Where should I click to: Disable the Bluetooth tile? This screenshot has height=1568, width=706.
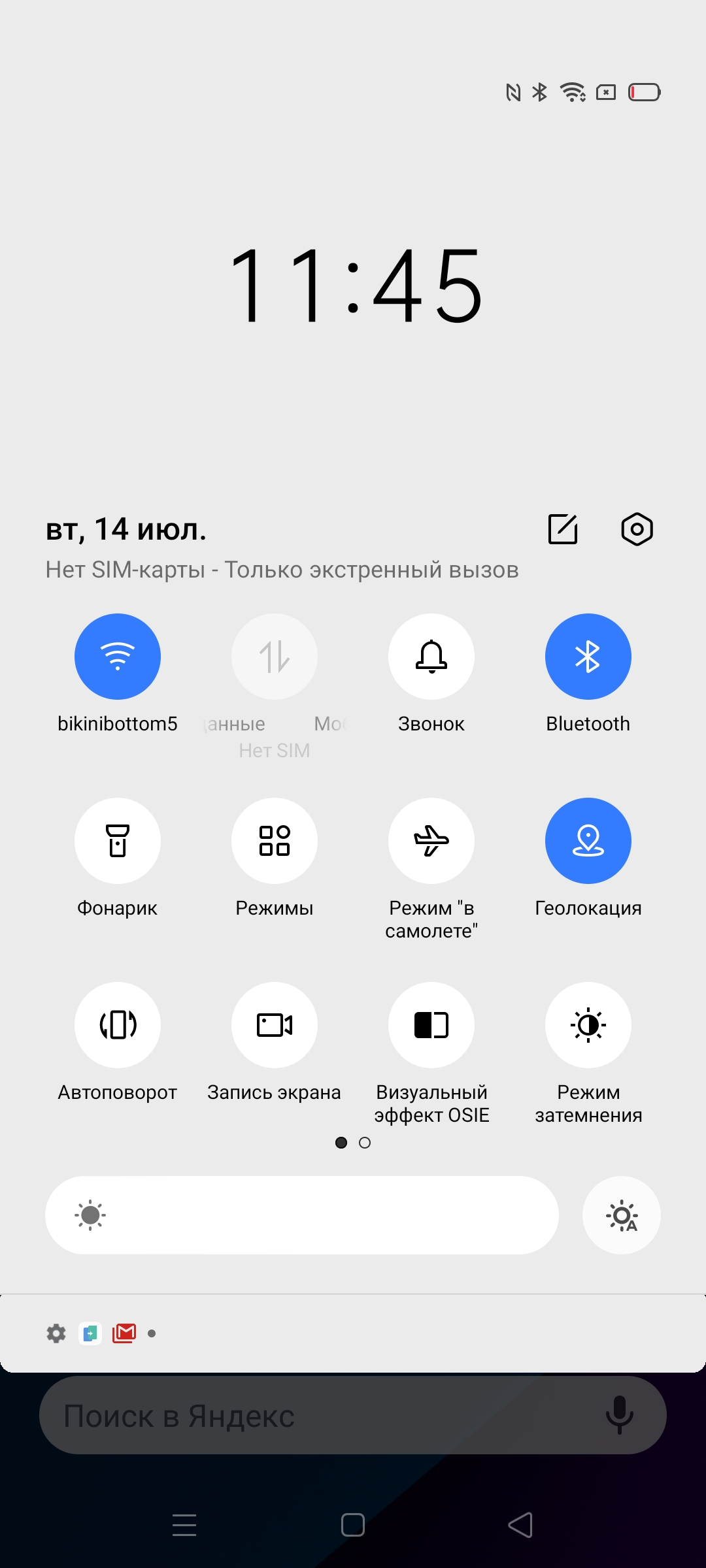588,657
